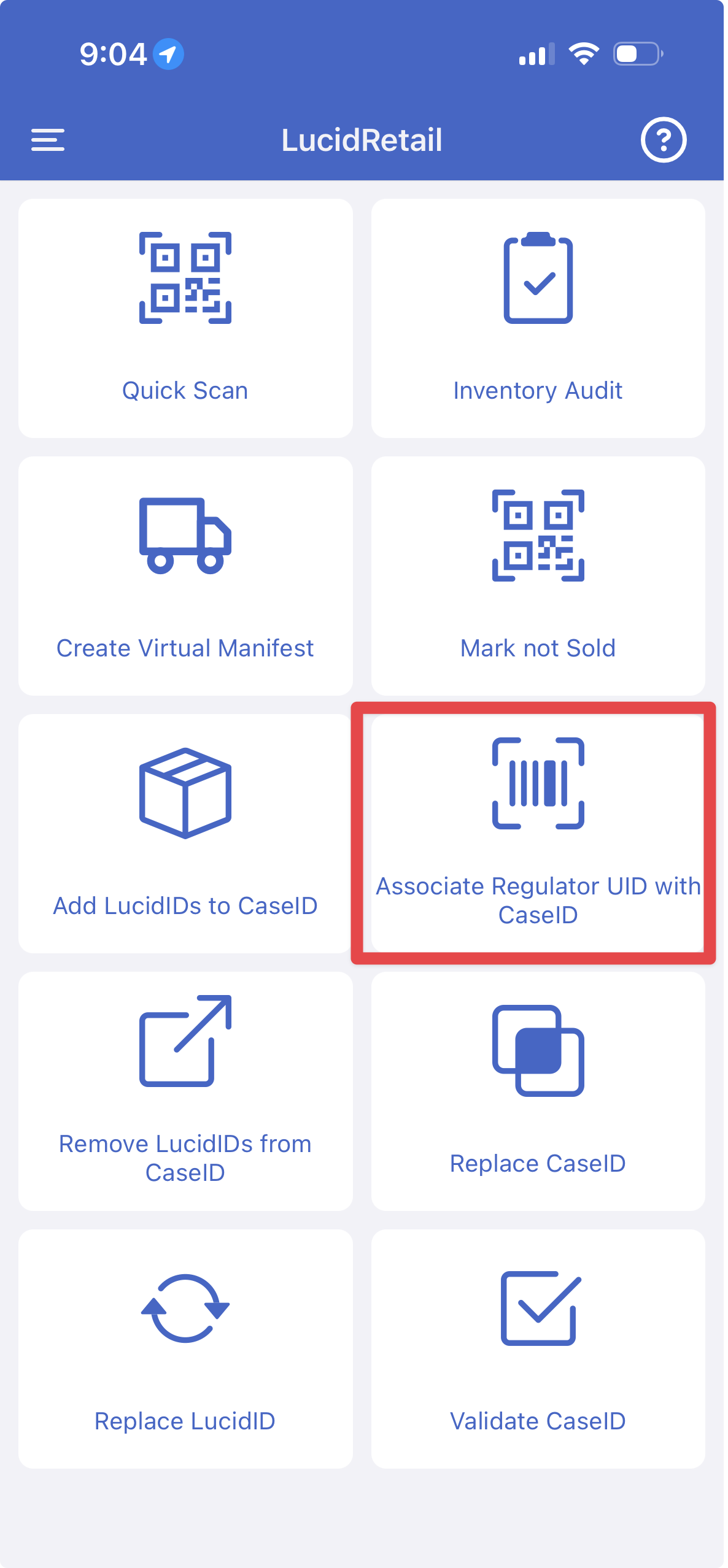Screen dimensions: 728x1568
Task: Open the help question mark icon
Action: pyautogui.click(x=663, y=140)
